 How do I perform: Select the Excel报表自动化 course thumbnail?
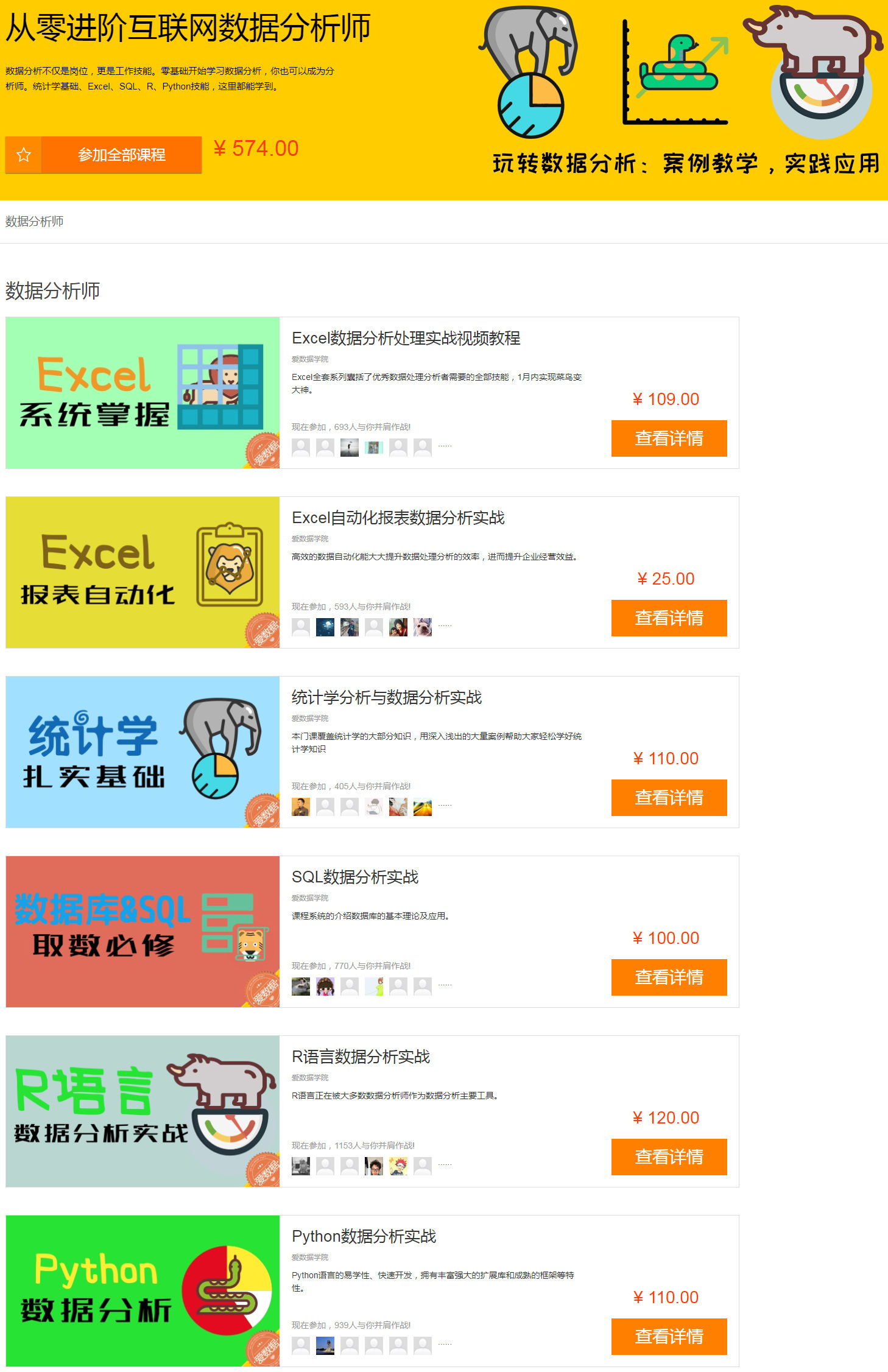(x=143, y=572)
